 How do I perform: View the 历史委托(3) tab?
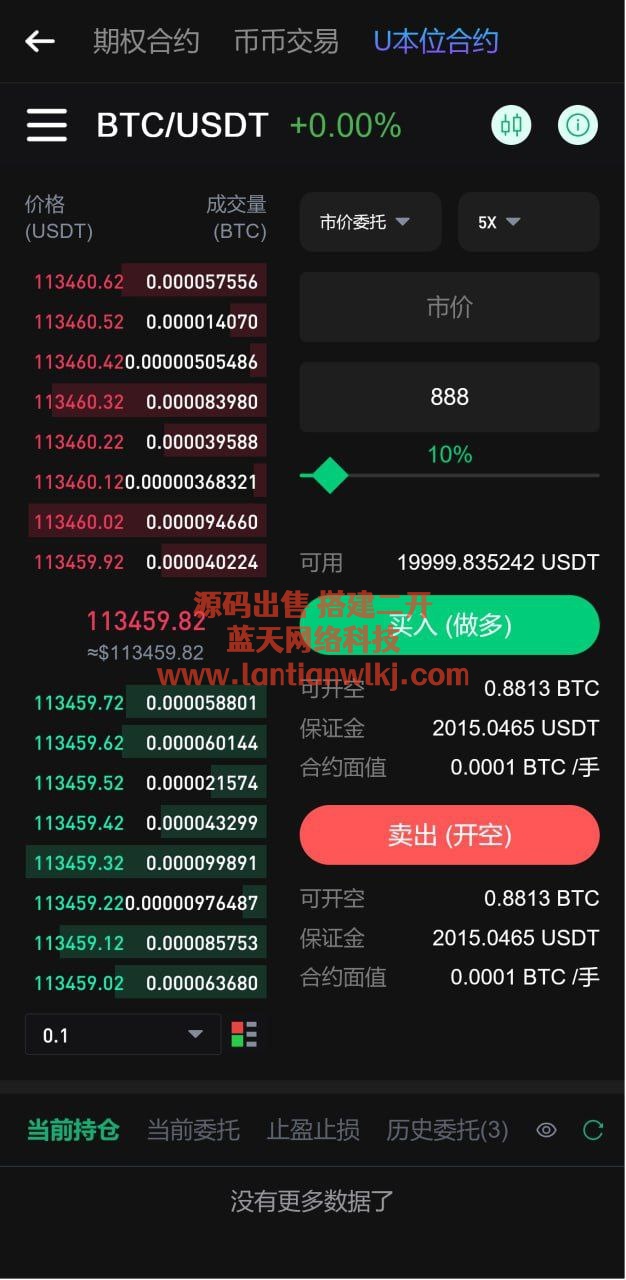coord(447,1130)
